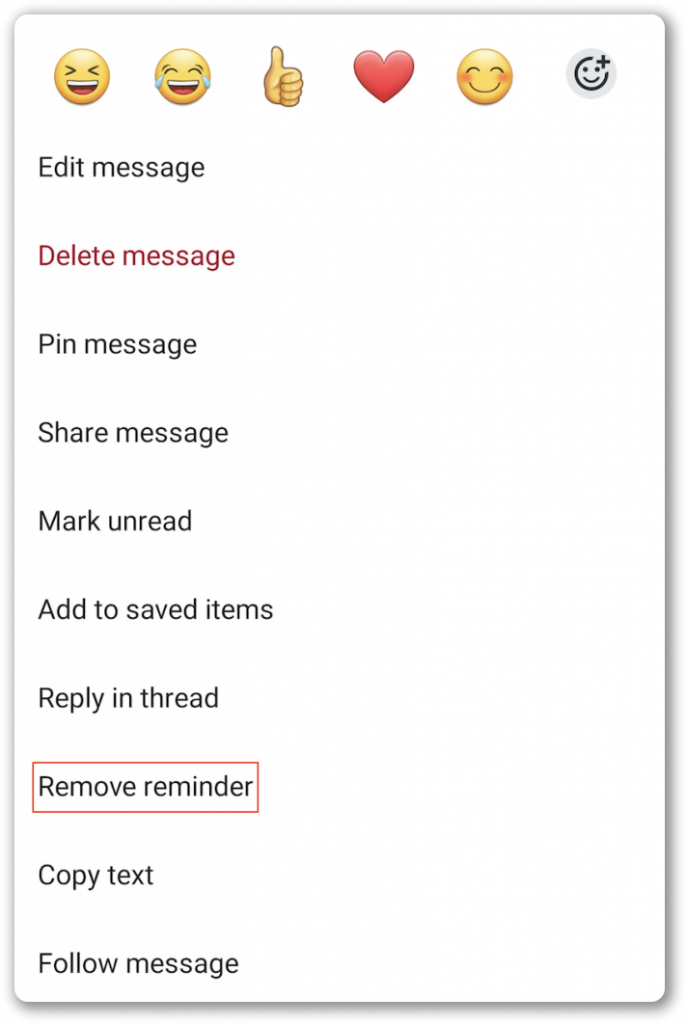React with the thumbs up emoji
This screenshot has width=687, height=1024.
(x=282, y=78)
